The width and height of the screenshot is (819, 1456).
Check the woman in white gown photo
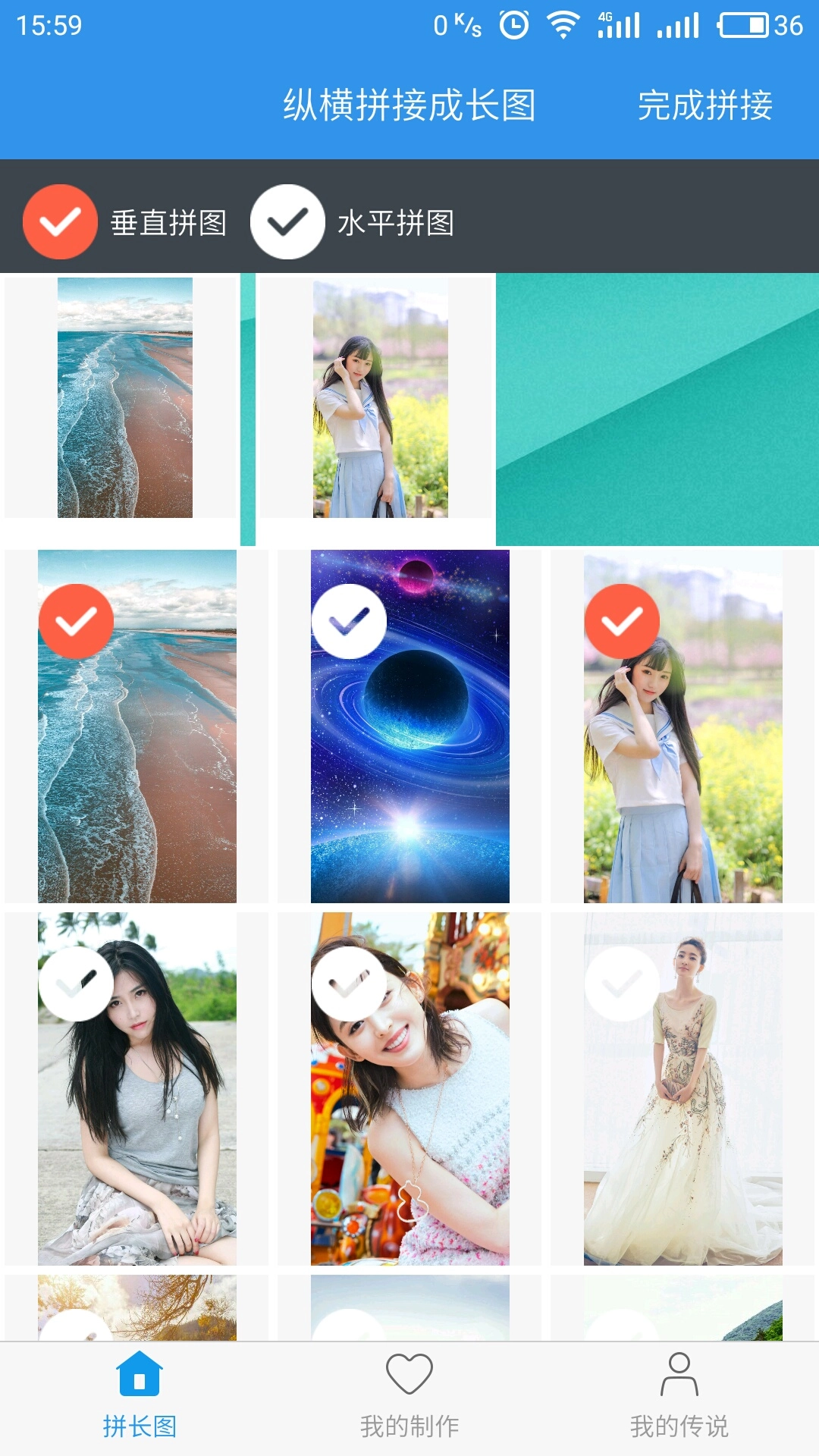[x=622, y=984]
